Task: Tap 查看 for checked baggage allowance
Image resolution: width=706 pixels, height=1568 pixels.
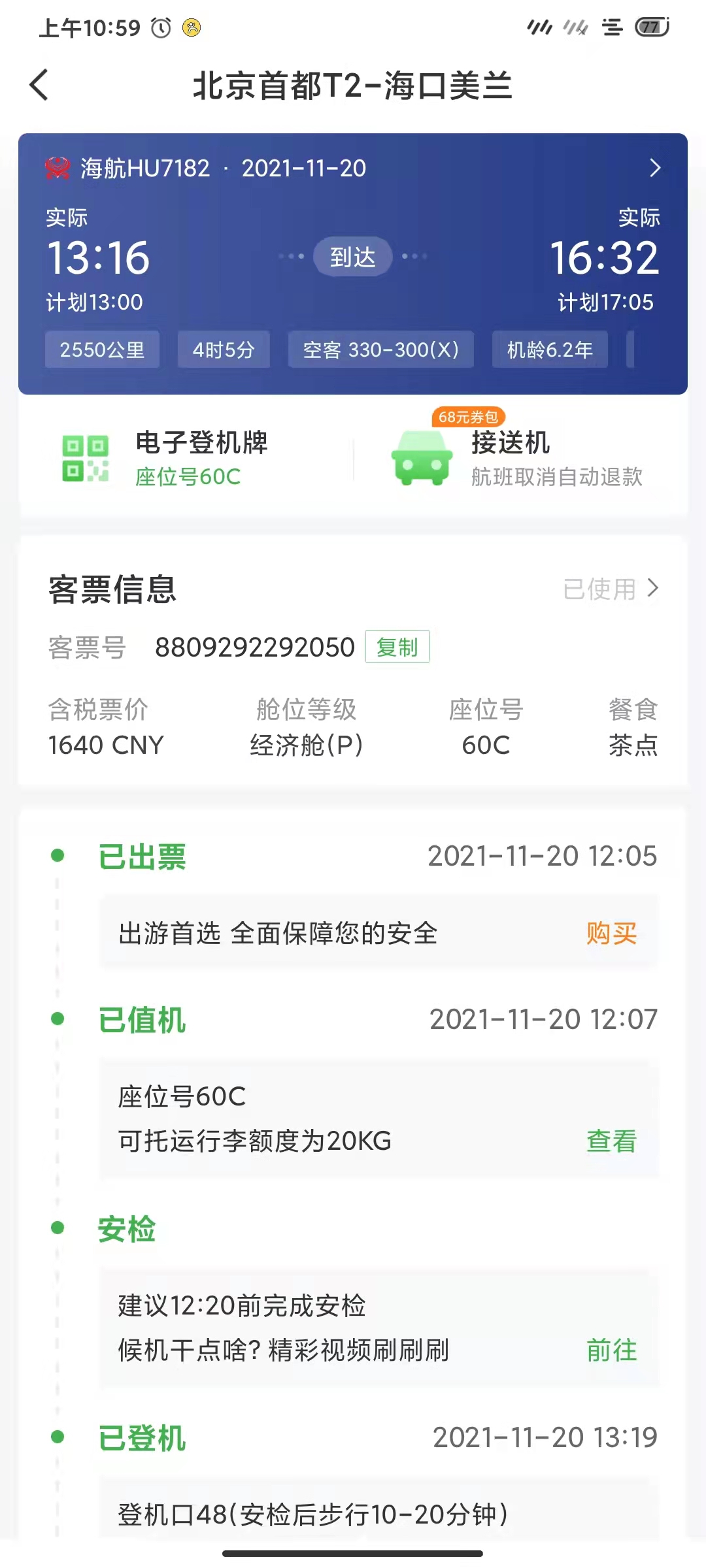Action: coord(611,1141)
